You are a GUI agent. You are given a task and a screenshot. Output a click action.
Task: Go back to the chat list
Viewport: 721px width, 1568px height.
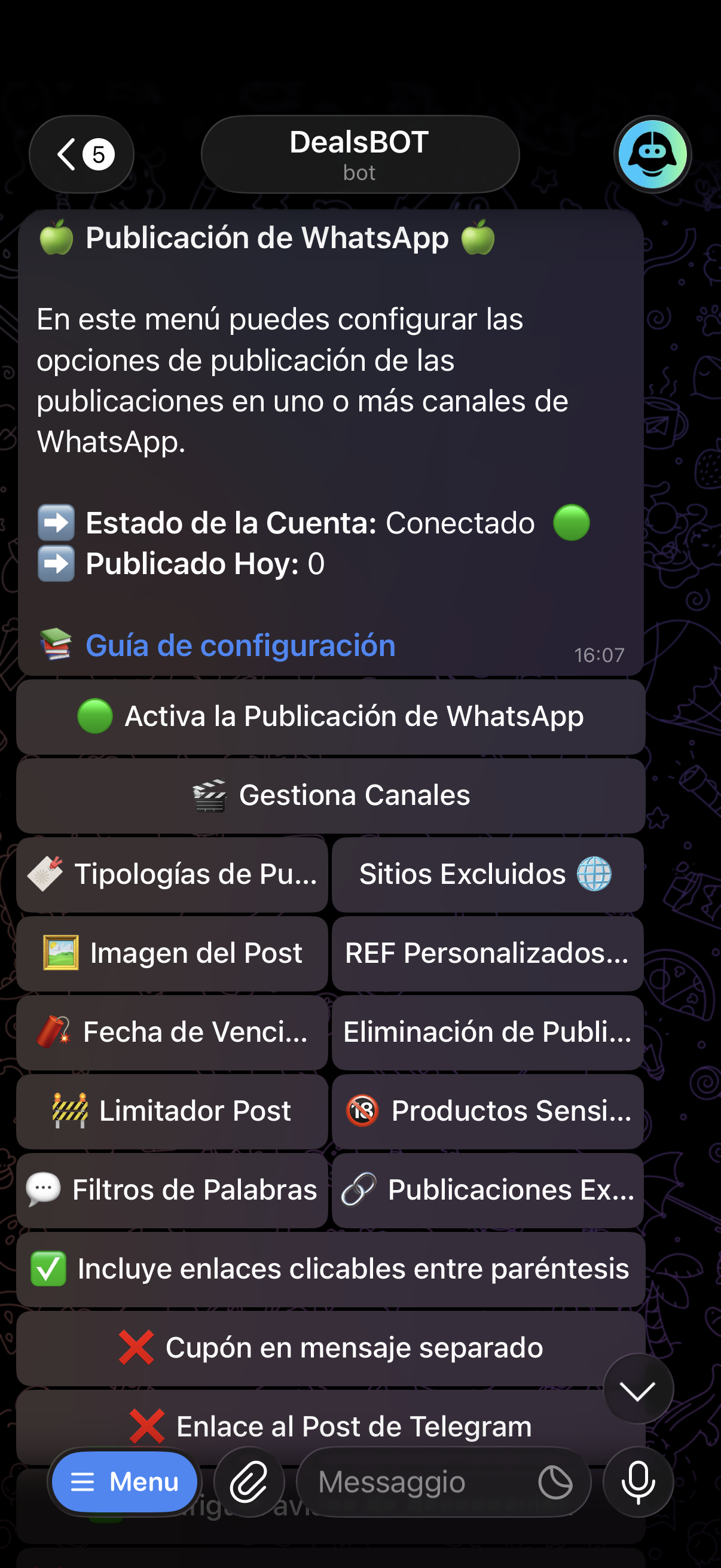[81, 155]
